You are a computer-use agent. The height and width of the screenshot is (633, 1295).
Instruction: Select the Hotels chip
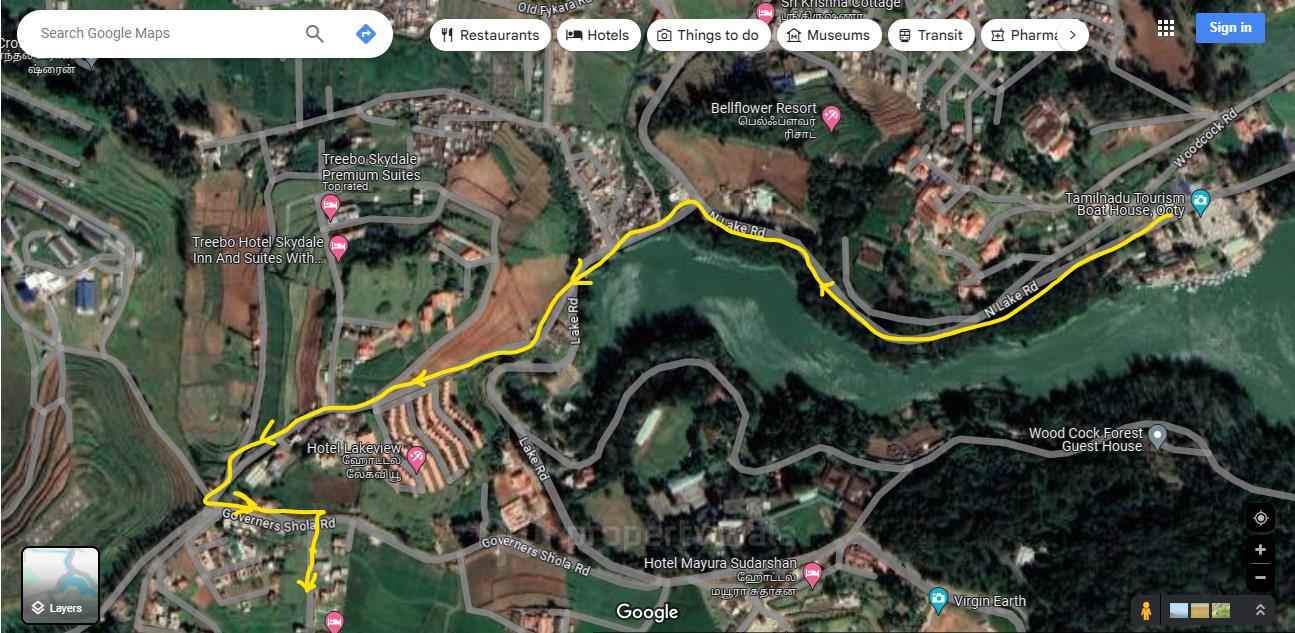598,35
